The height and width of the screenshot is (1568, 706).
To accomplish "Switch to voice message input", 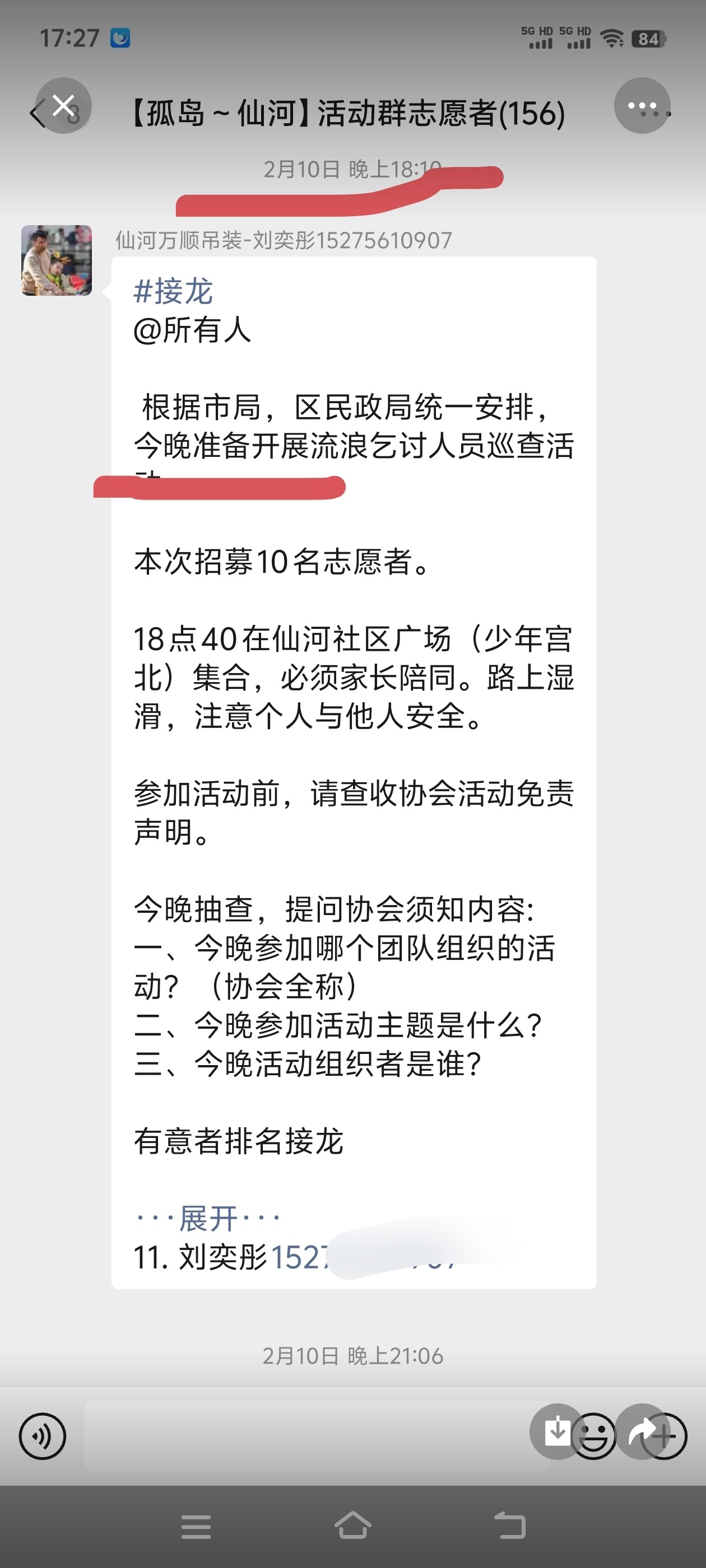I will pyautogui.click(x=42, y=1436).
